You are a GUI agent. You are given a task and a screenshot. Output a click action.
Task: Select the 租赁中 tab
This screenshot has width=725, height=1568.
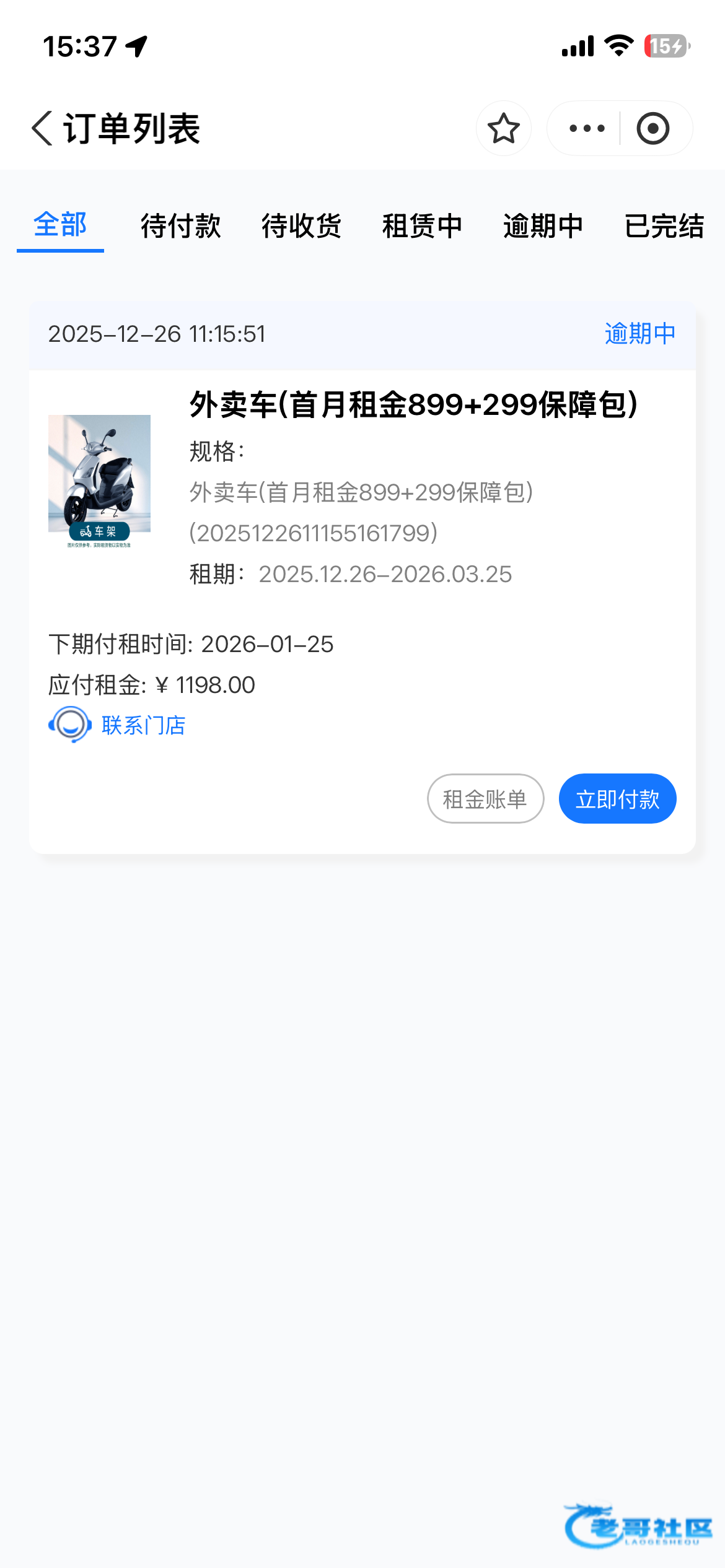[x=422, y=225]
